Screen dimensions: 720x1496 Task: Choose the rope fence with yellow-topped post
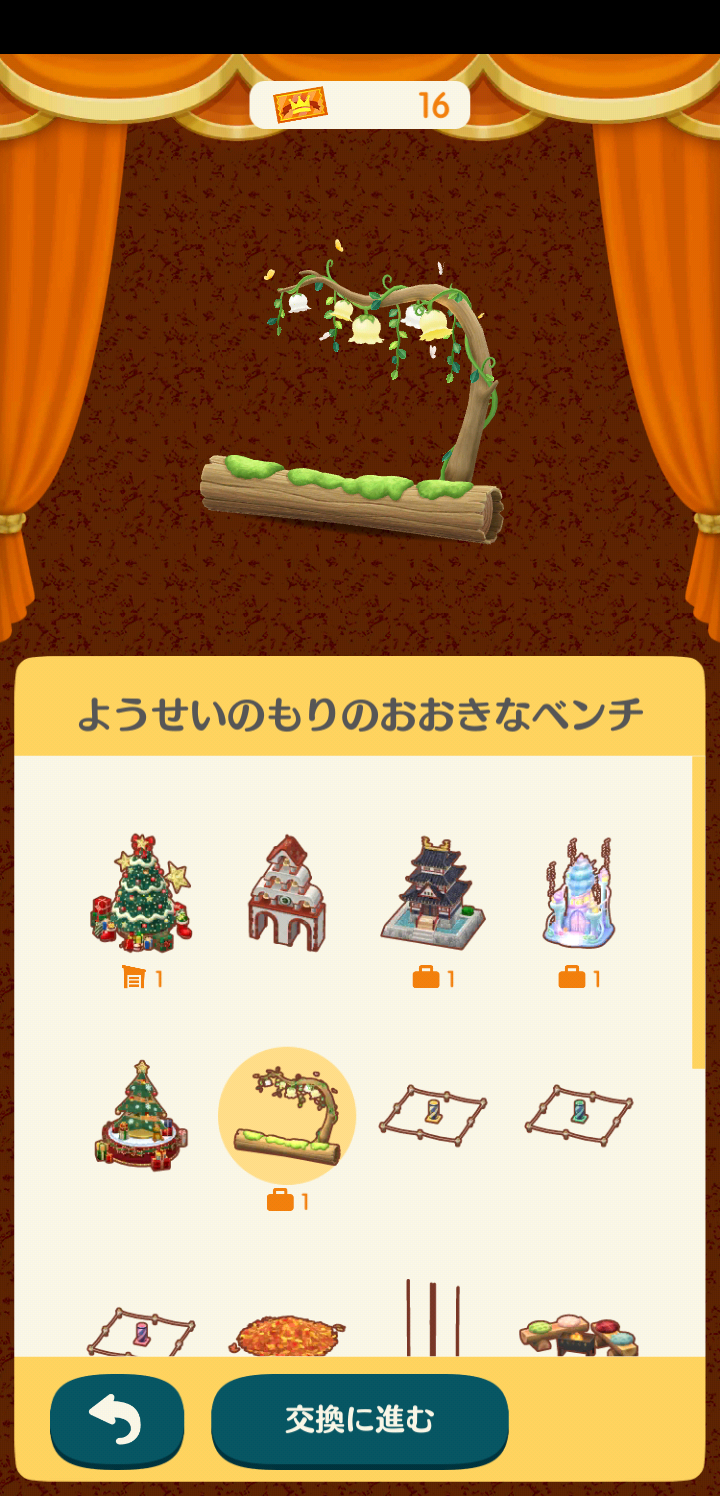click(x=432, y=1115)
